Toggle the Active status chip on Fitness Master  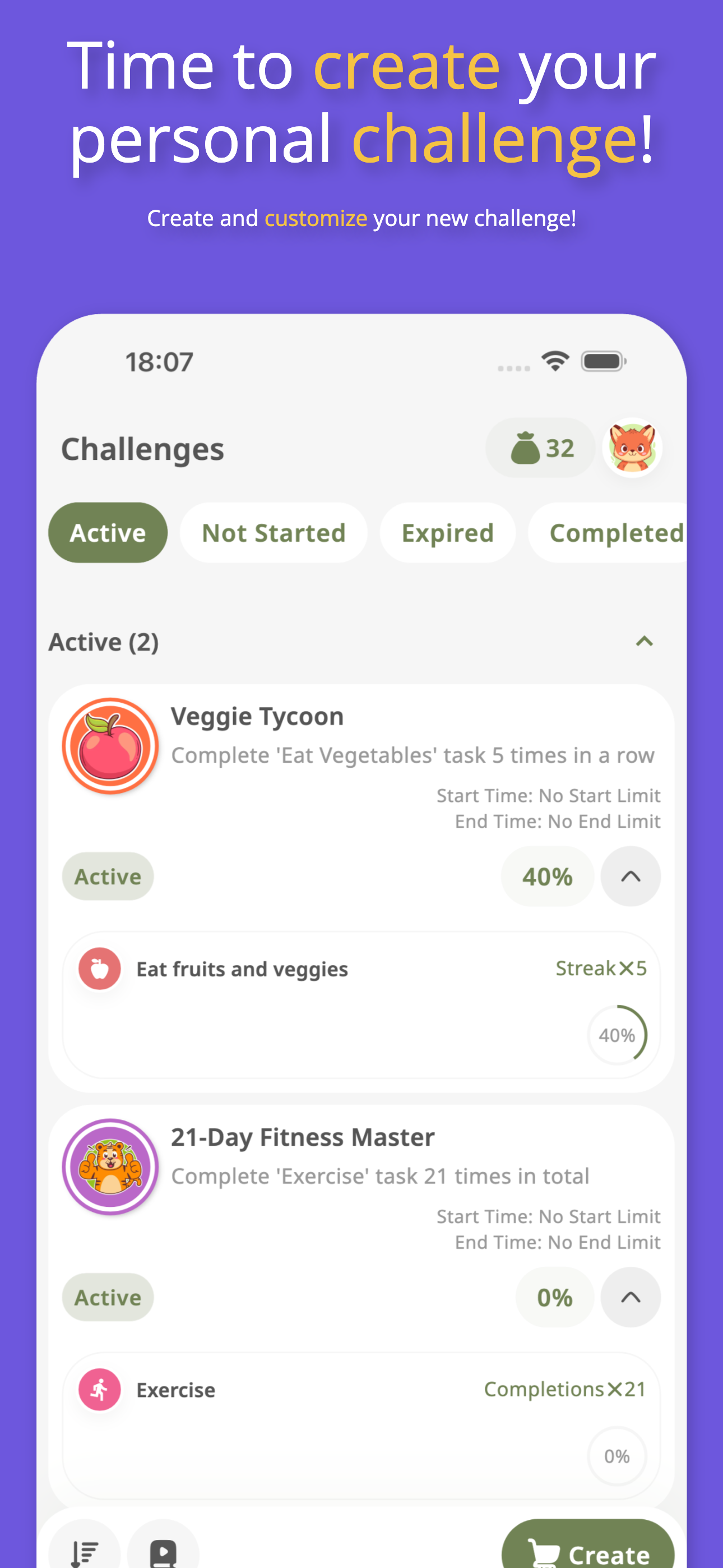[108, 1297]
